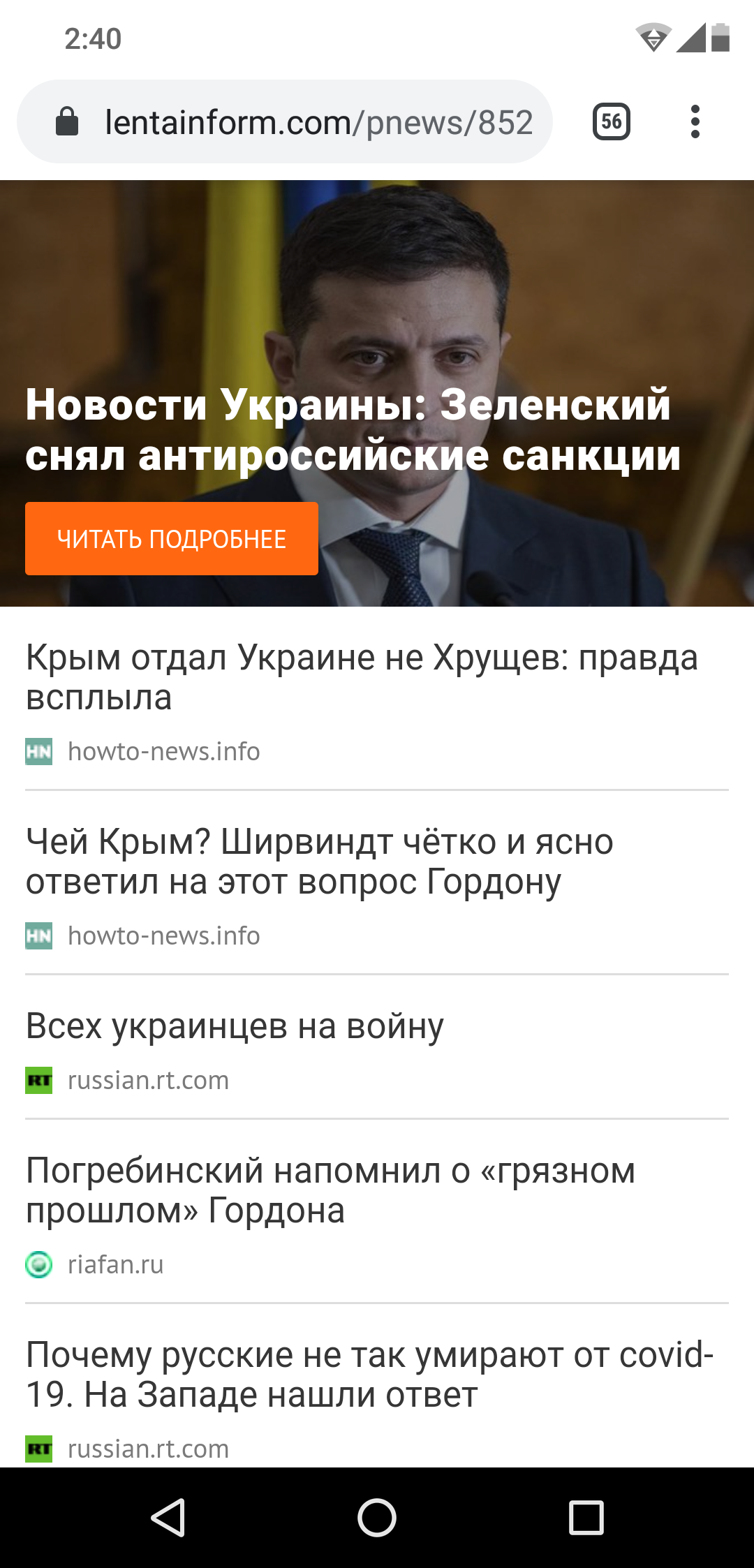The width and height of the screenshot is (754, 1568).
Task: Open the Всех украинцев на войну article
Action: (x=235, y=1026)
